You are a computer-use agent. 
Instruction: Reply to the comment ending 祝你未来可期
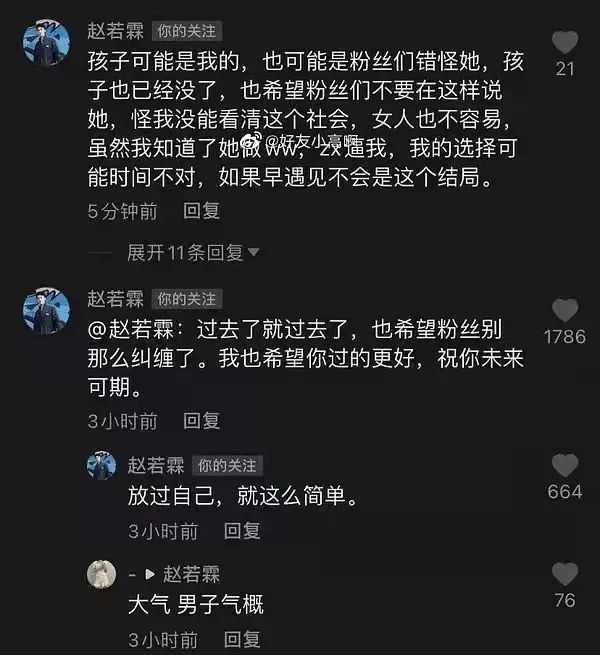201,421
